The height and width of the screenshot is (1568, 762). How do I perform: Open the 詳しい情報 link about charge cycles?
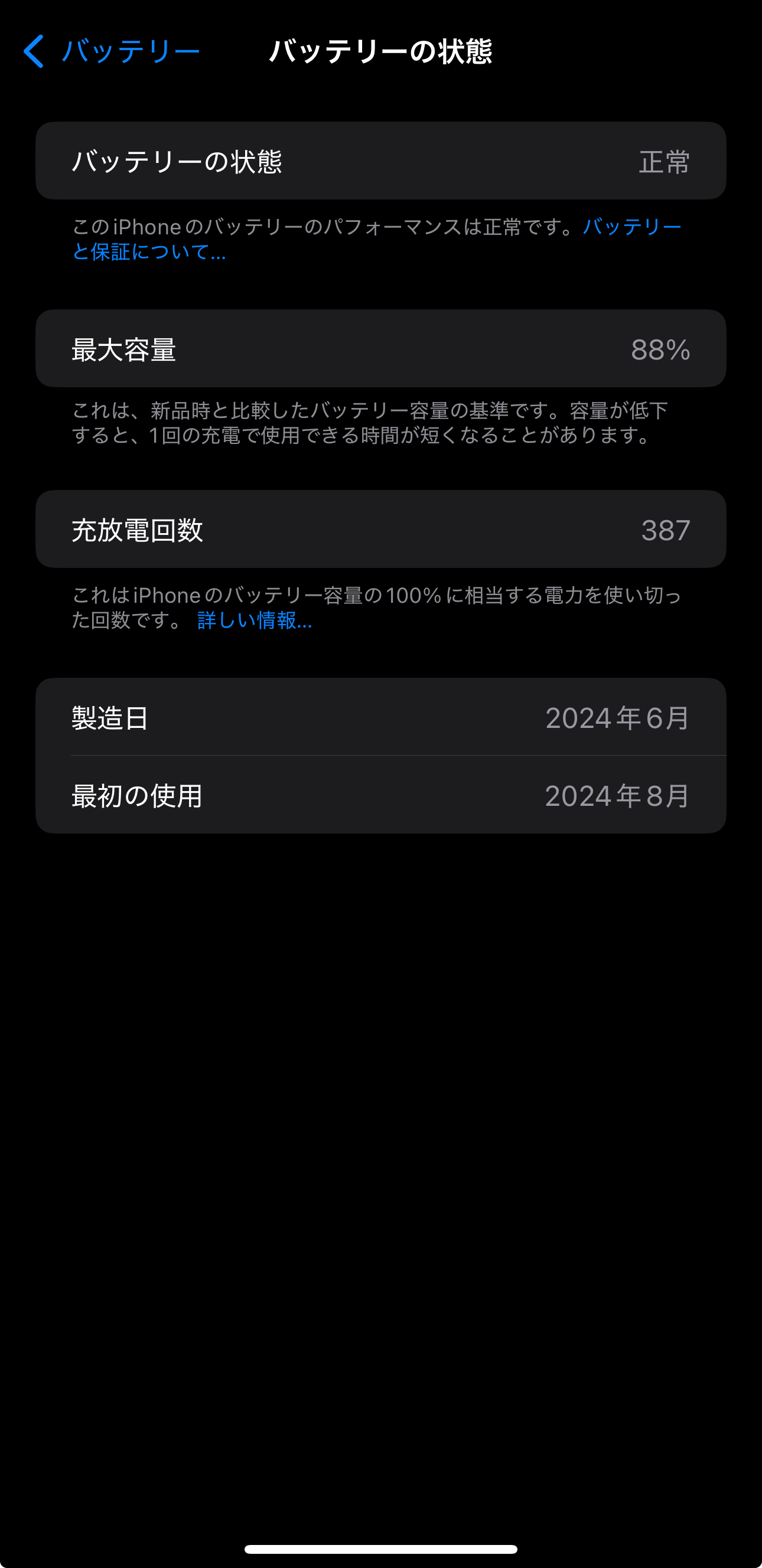[x=254, y=620]
